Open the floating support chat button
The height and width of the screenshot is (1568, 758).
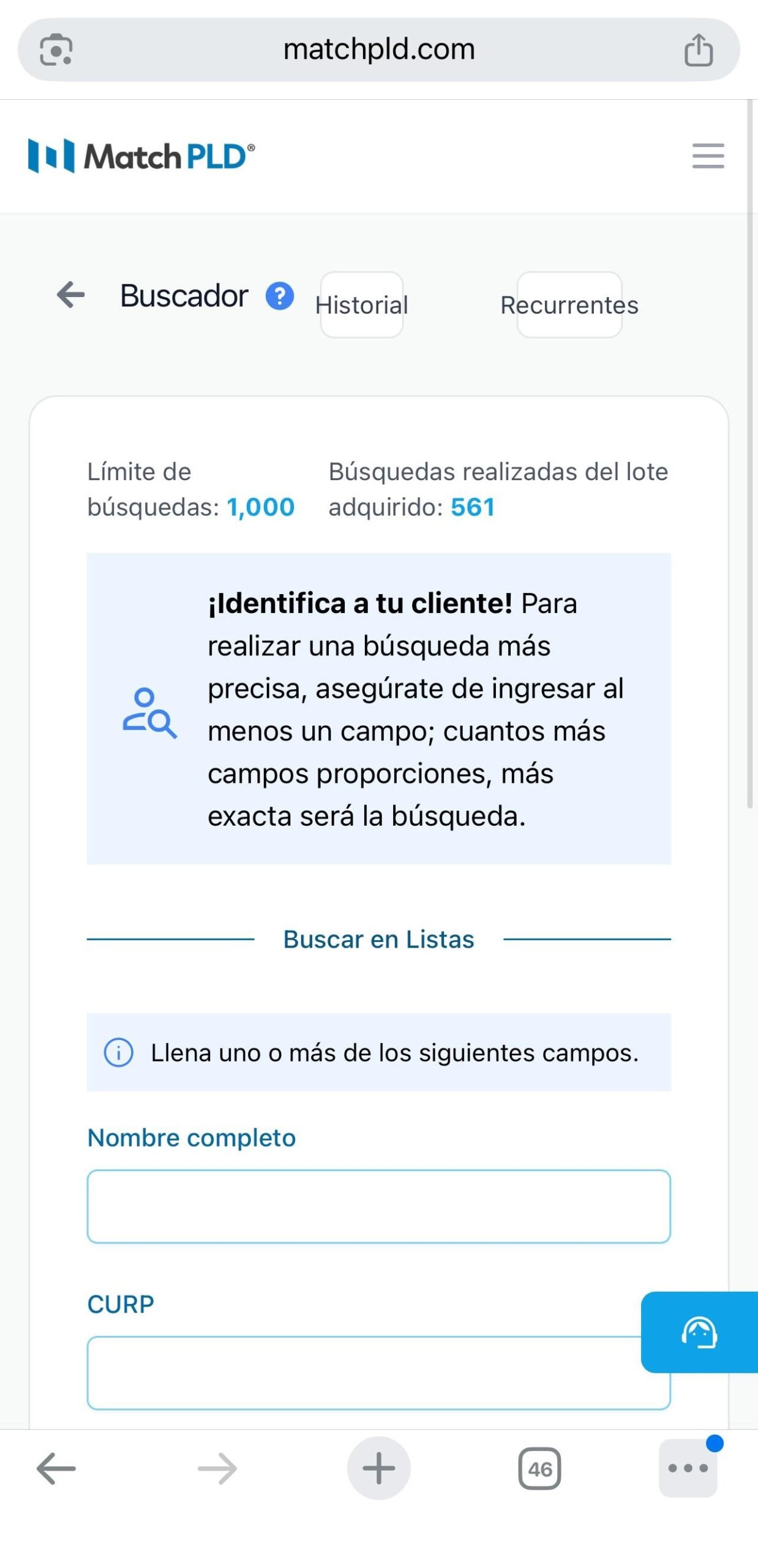point(699,1332)
